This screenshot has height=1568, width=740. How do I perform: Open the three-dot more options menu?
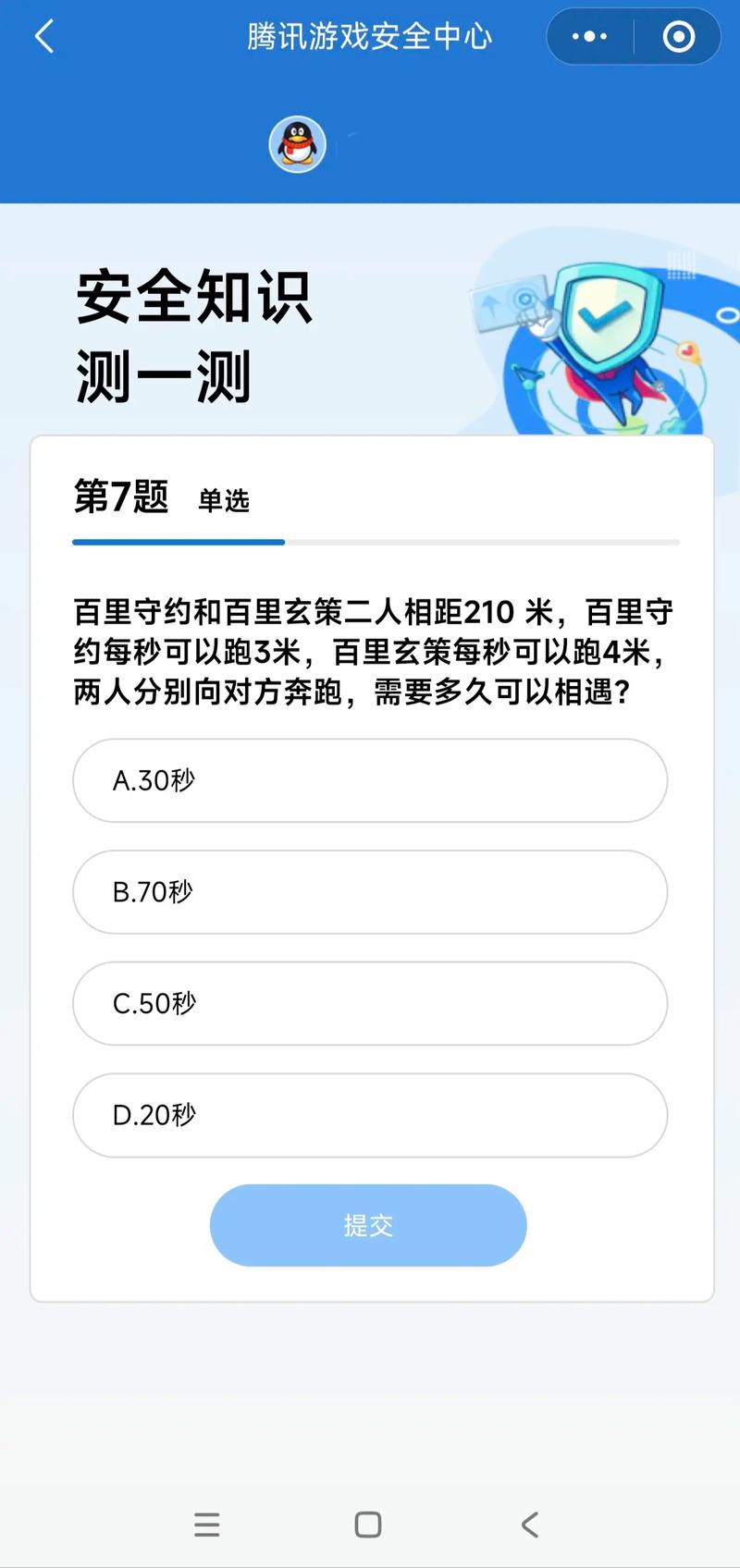tap(584, 37)
